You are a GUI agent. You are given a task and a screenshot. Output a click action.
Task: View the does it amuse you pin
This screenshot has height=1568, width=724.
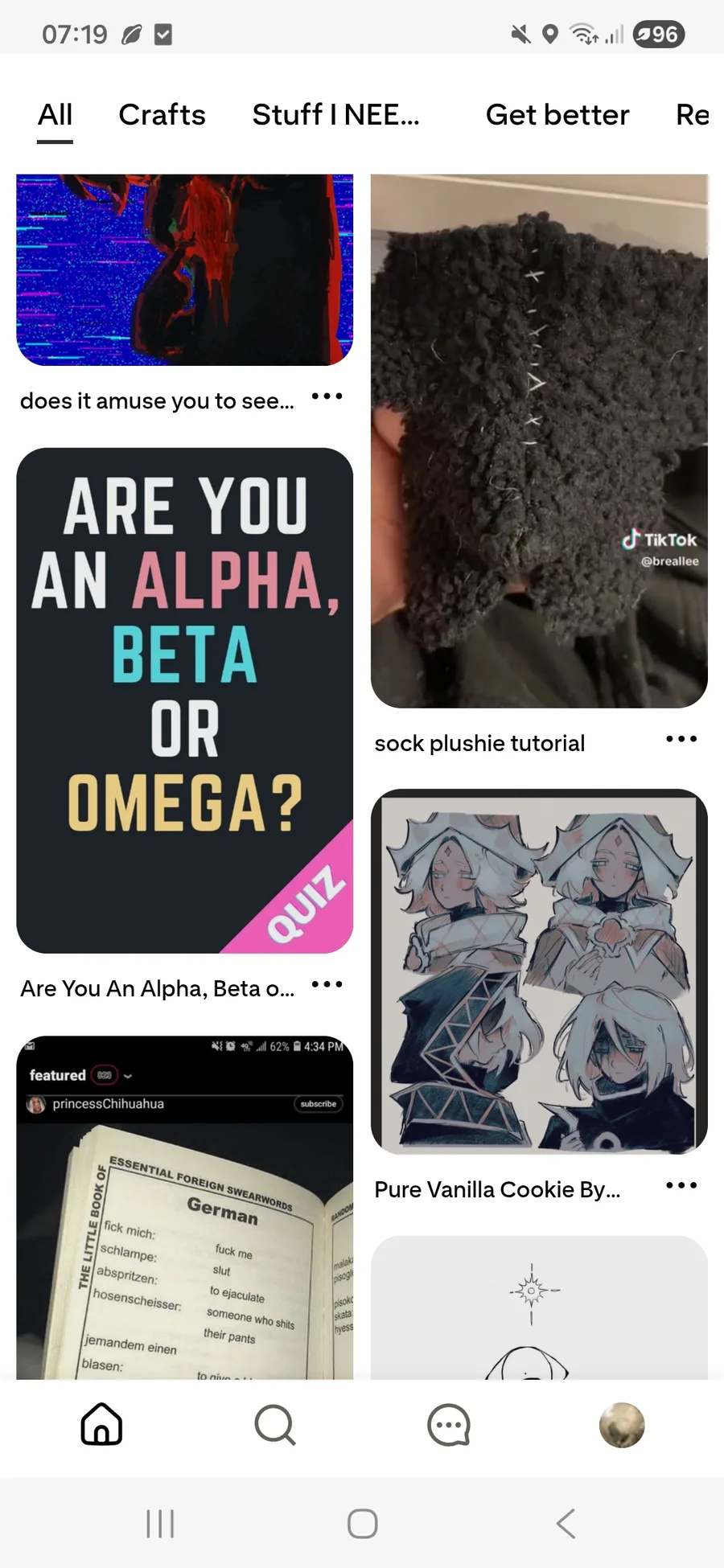tap(184, 269)
